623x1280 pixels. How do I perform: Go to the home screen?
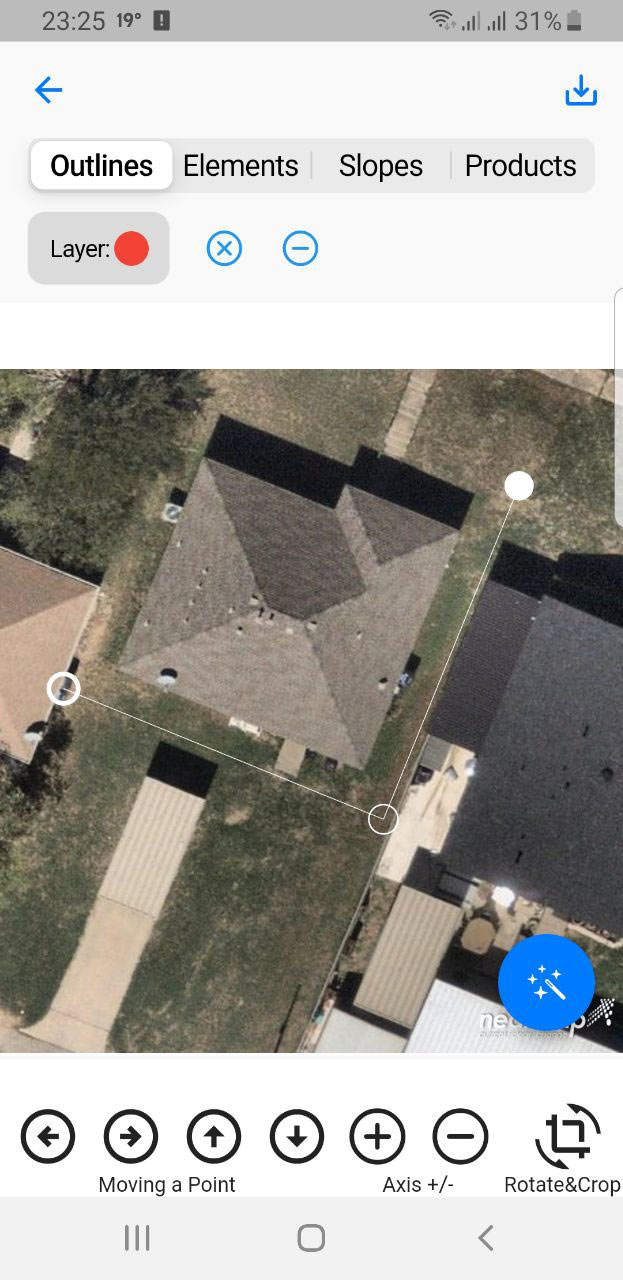coord(311,1238)
